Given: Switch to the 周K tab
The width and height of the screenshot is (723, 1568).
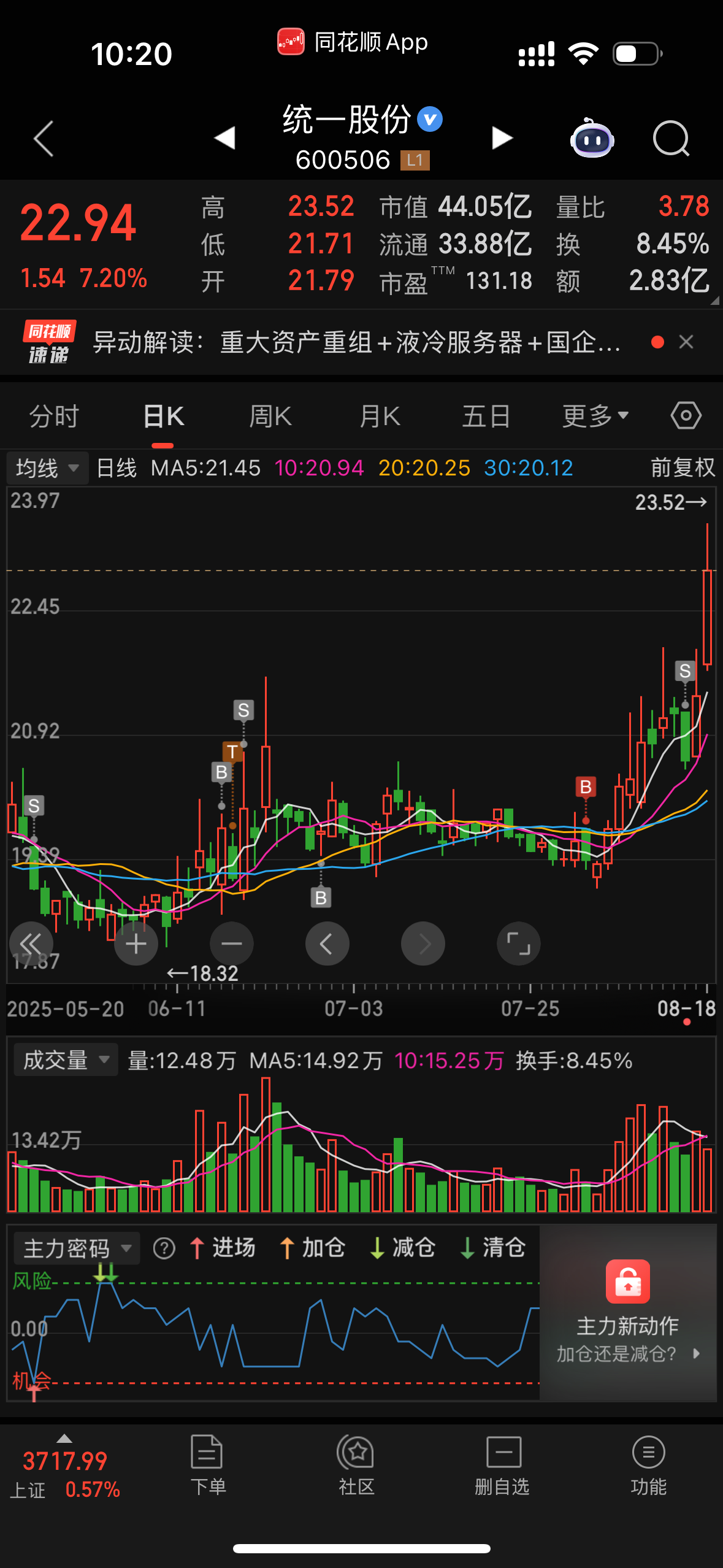Looking at the screenshot, I should click(x=270, y=417).
